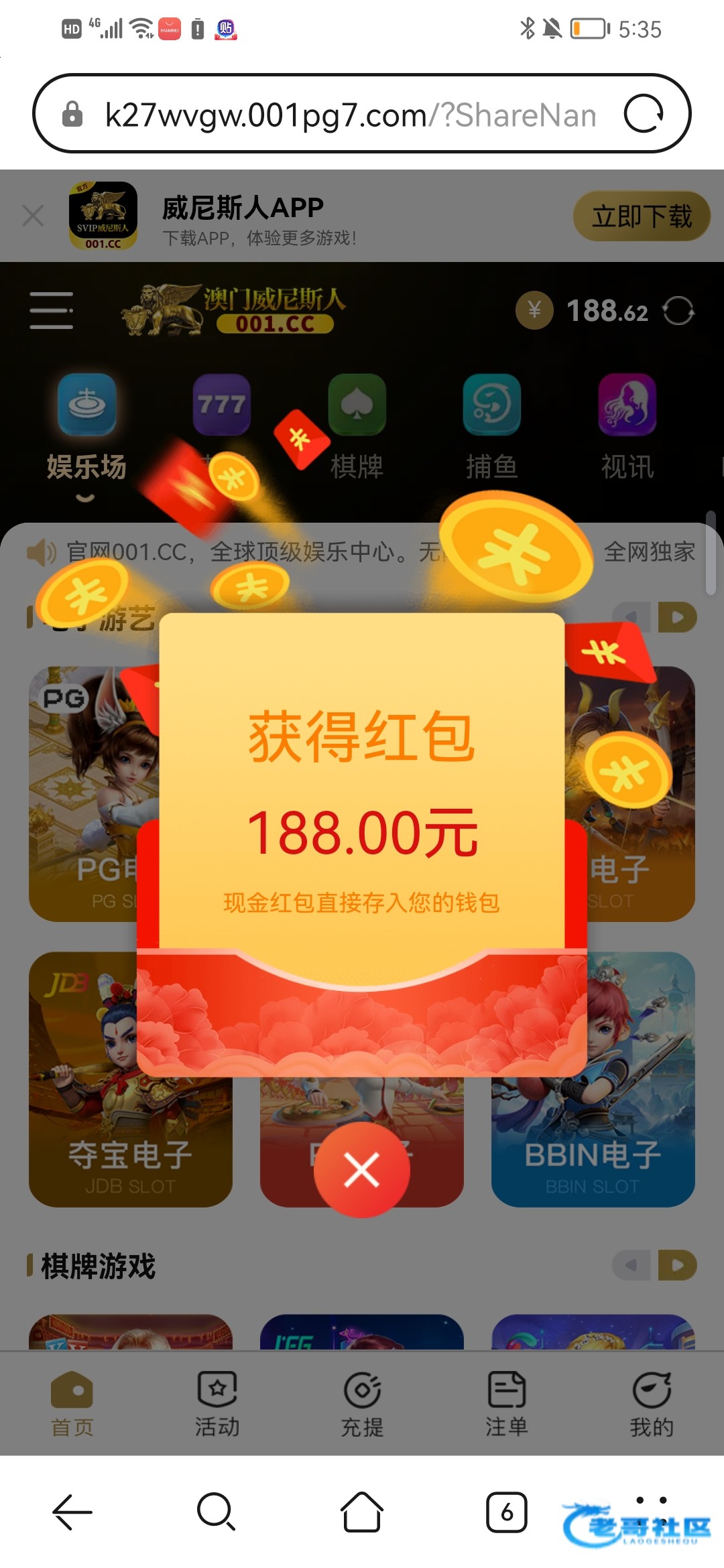Tap the browser URL address field
The height and width of the screenshot is (1568, 724).
[x=349, y=115]
